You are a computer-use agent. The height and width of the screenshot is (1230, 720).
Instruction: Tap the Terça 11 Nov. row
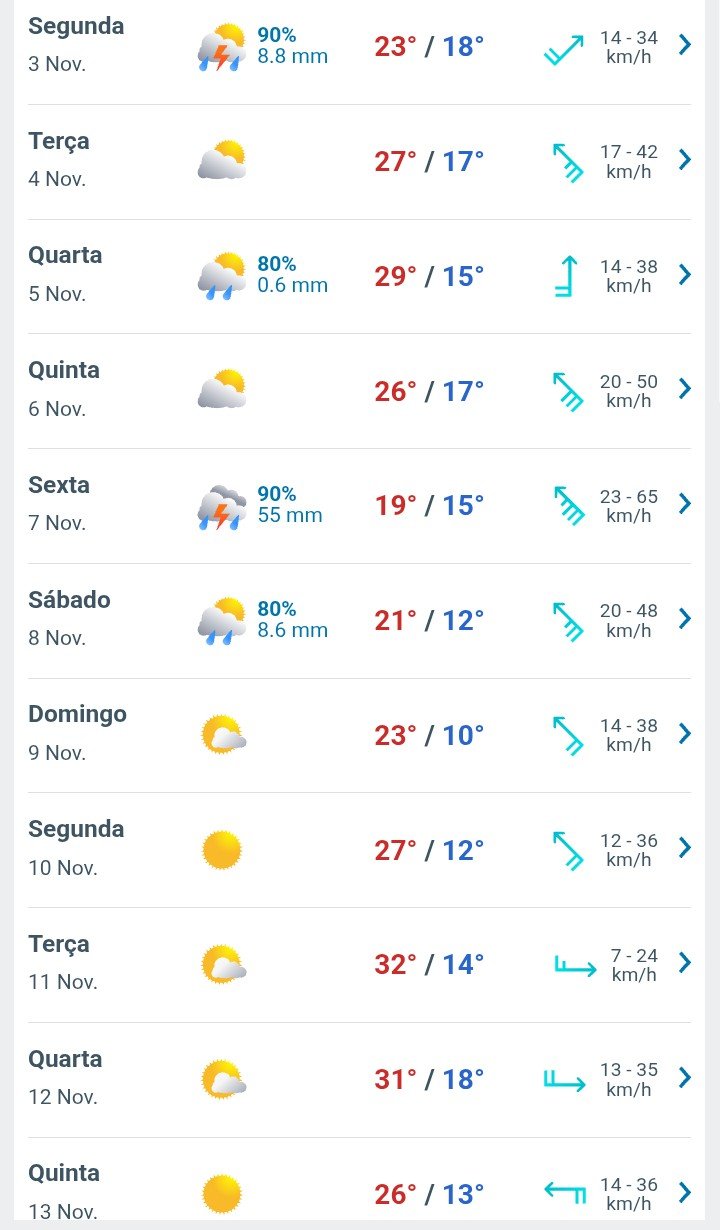point(685,963)
